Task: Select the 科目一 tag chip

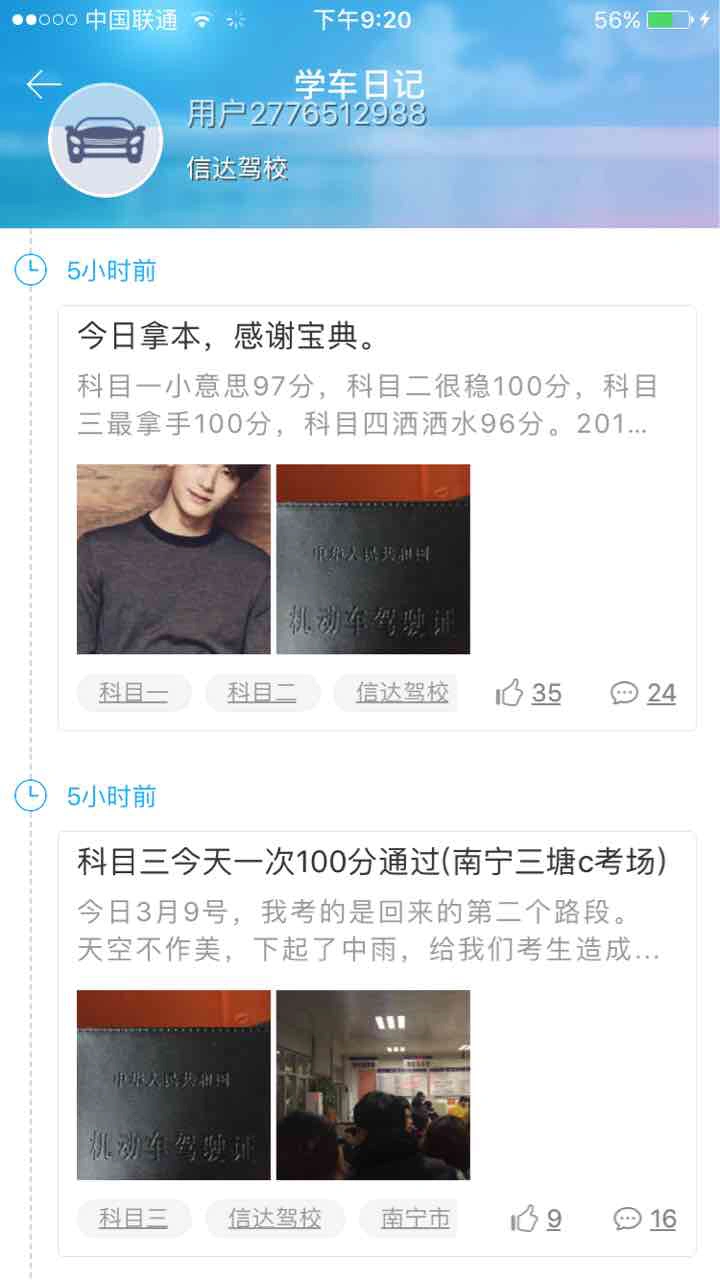Action: click(x=133, y=692)
